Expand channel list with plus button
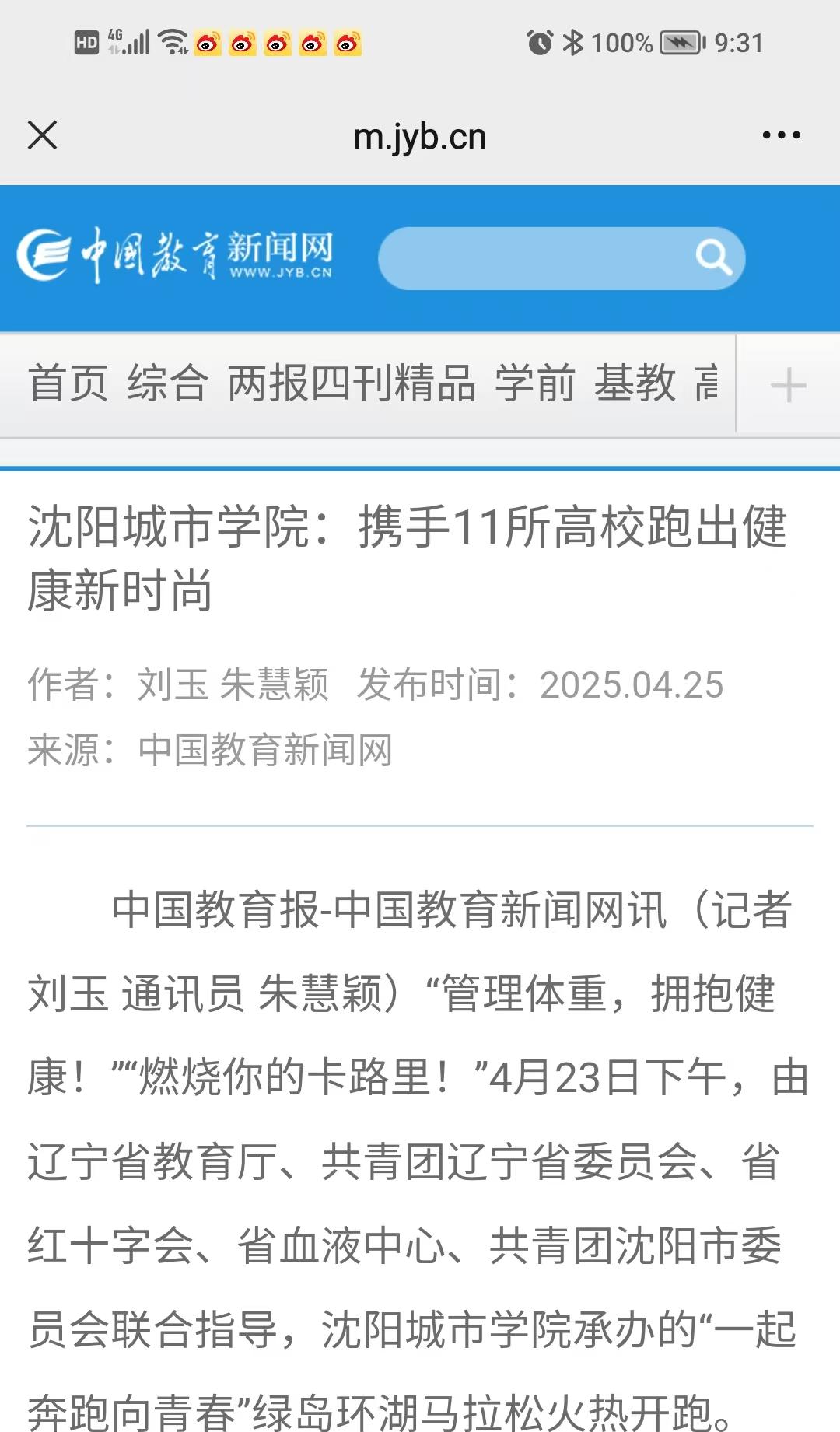 tap(788, 385)
